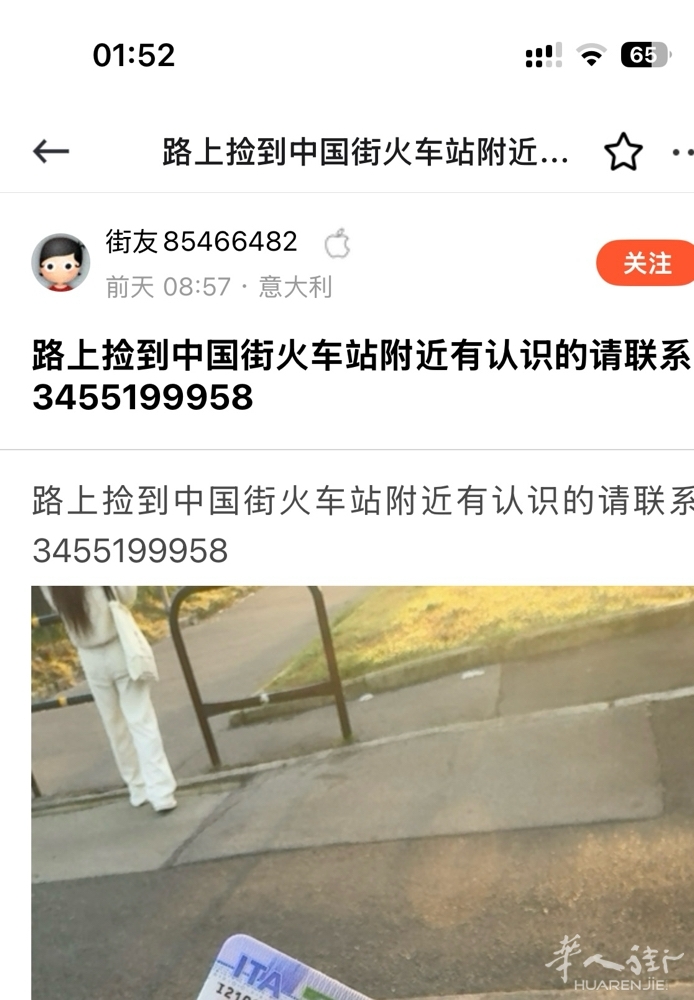This screenshot has width=694, height=1000.
Task: Favorite this post with the star icon
Action: click(x=622, y=152)
